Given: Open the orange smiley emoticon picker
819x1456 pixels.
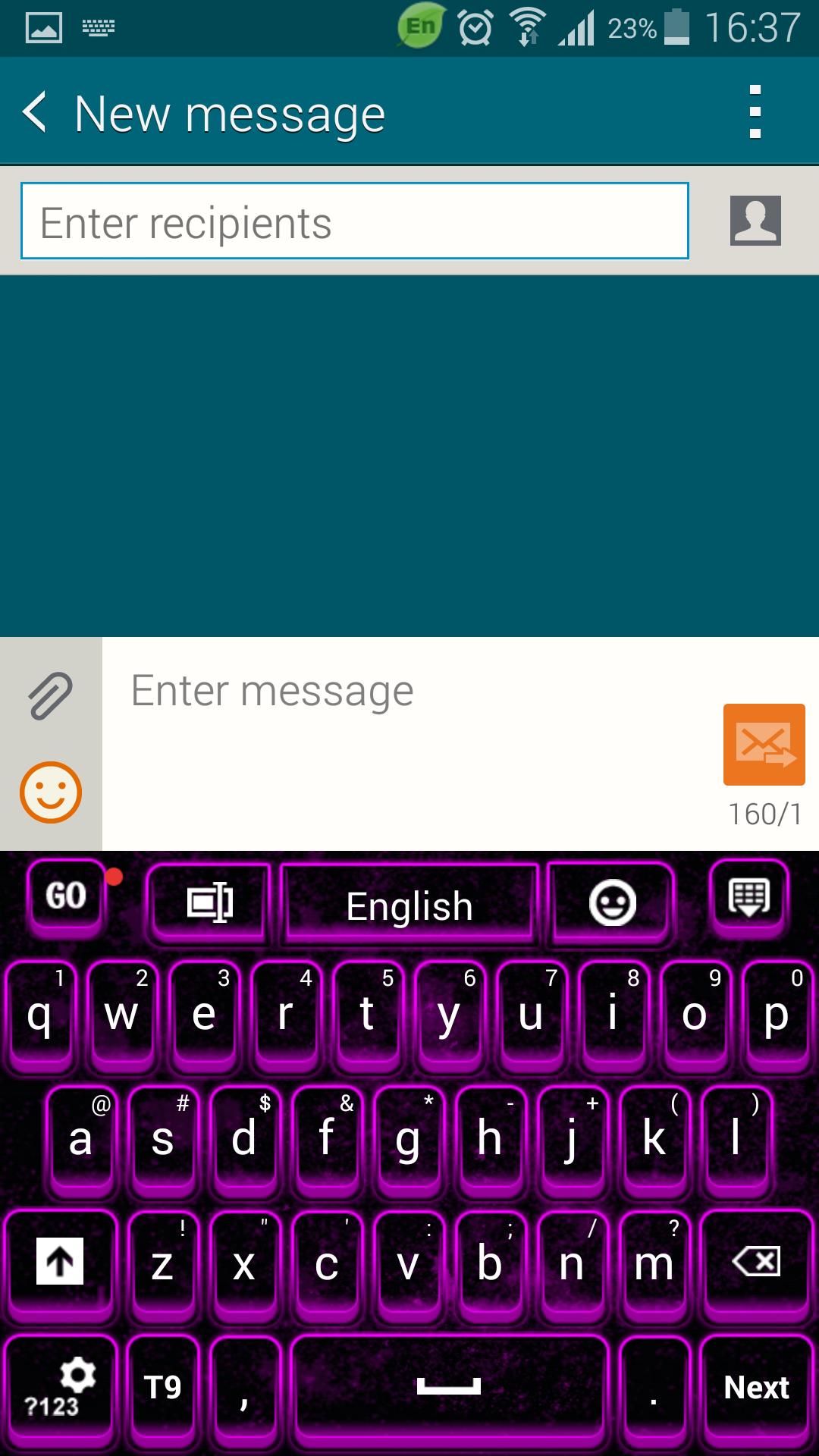Looking at the screenshot, I should click(51, 792).
